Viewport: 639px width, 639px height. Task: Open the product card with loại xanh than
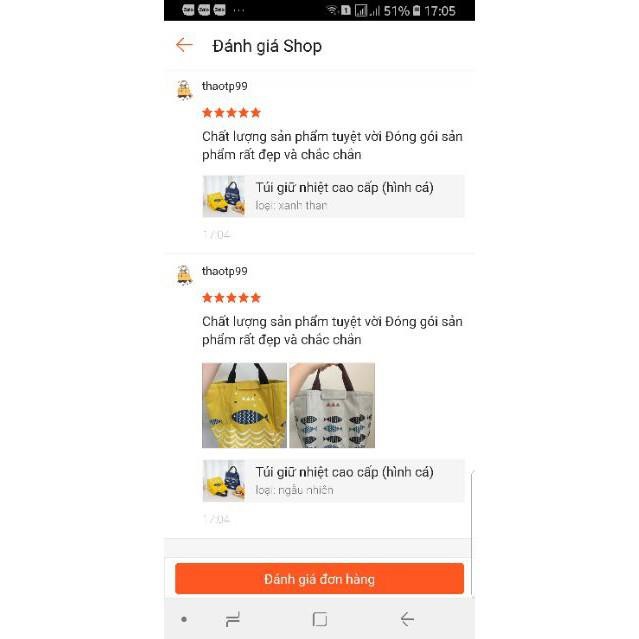pos(333,196)
